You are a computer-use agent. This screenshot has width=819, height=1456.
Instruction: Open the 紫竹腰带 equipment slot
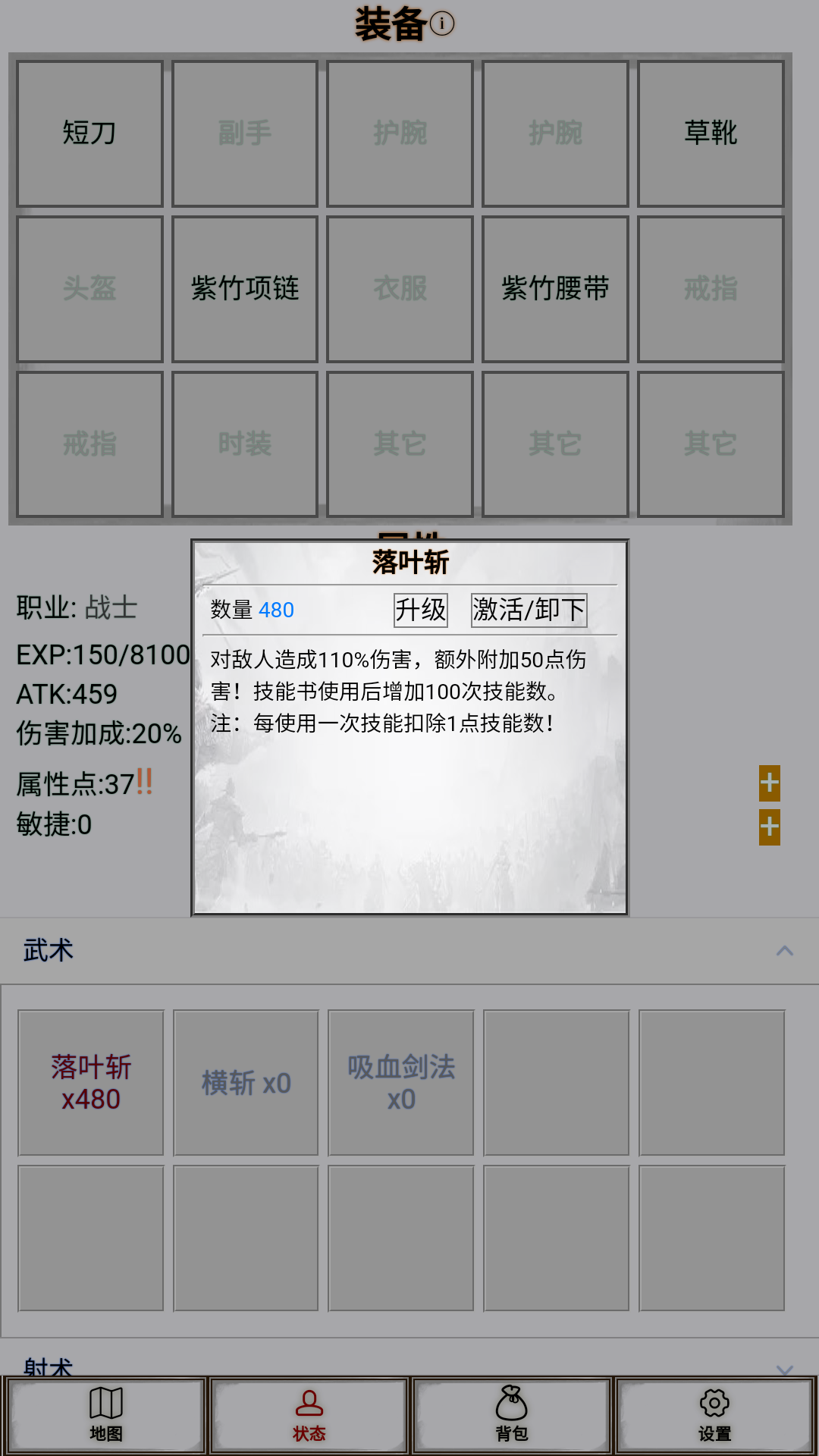[555, 289]
